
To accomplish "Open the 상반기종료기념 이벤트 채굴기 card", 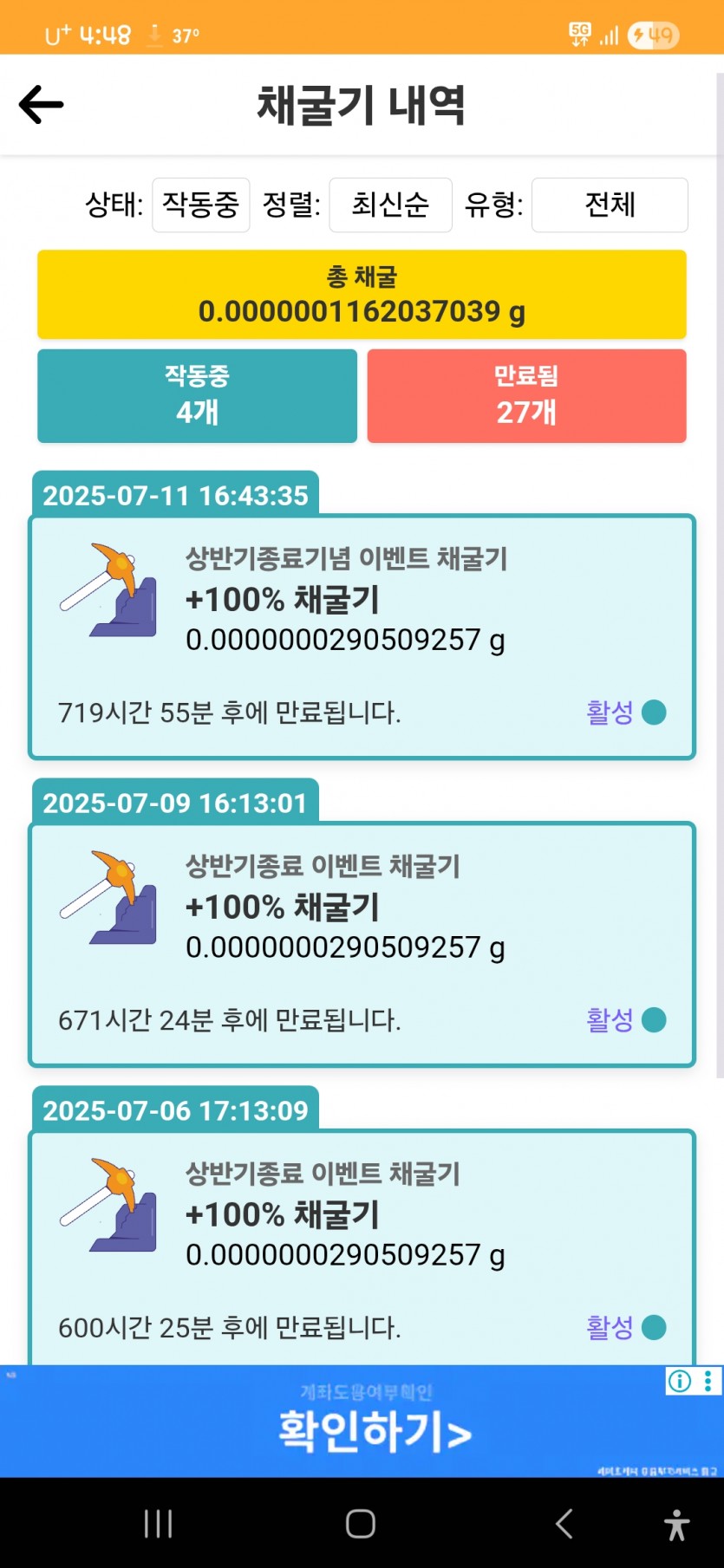I will coord(362,637).
